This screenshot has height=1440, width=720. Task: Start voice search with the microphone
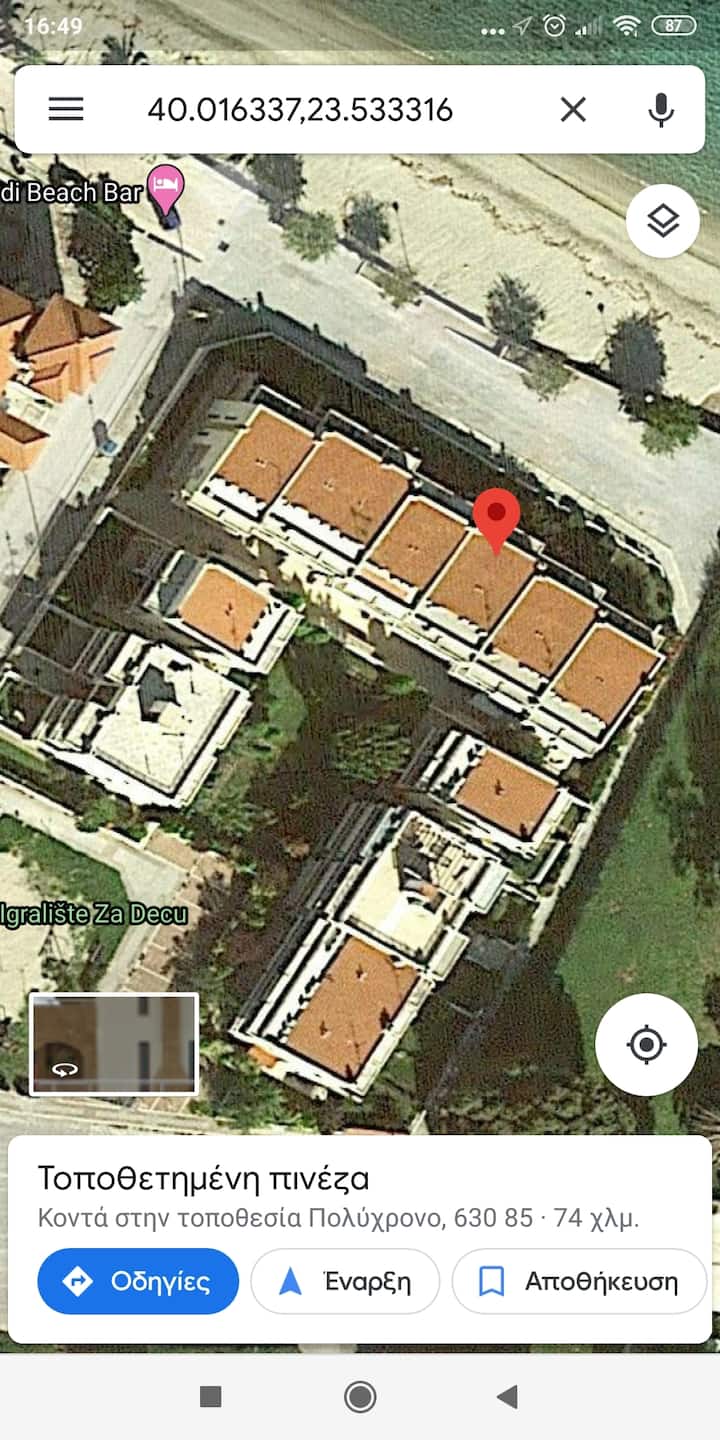(661, 110)
